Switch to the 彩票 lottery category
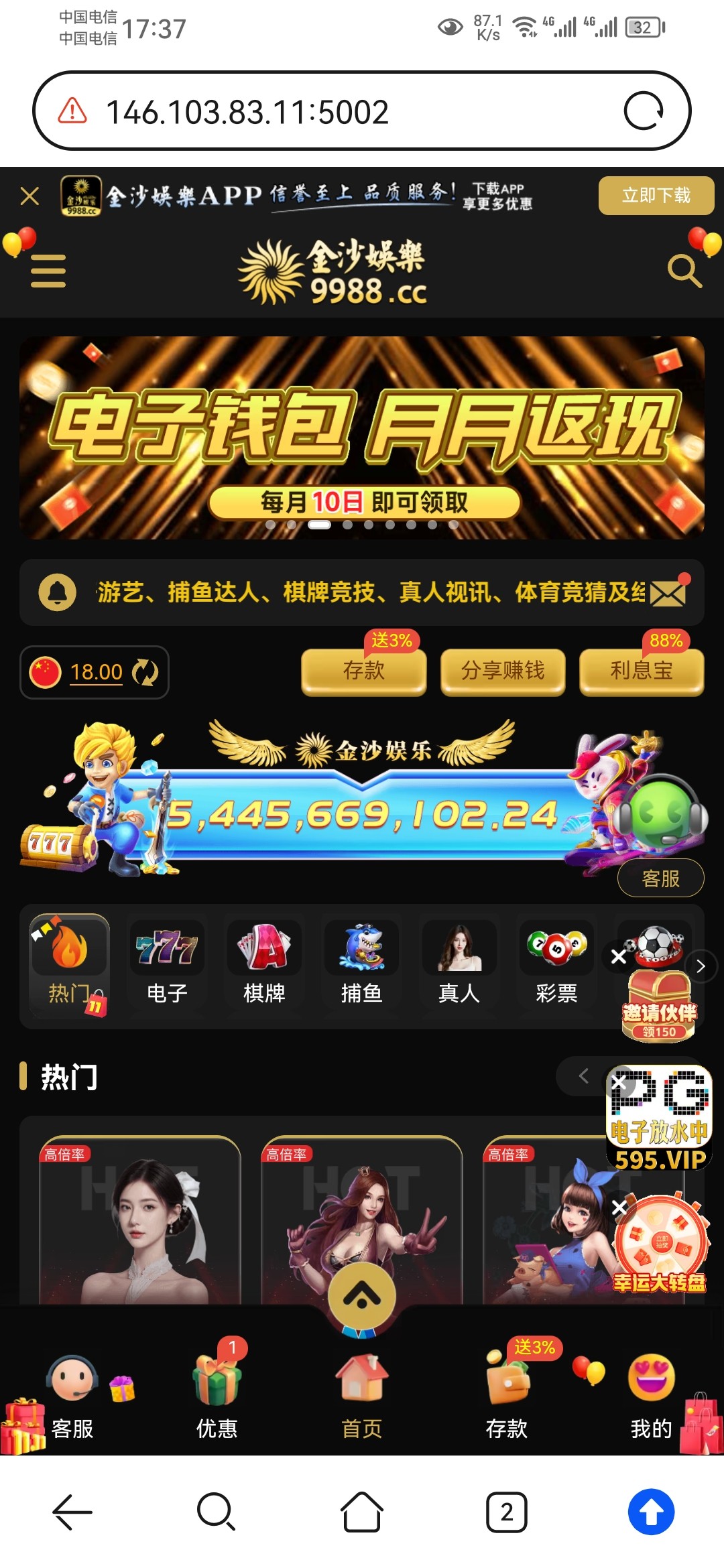Image resolution: width=724 pixels, height=1568 pixels. (556, 962)
